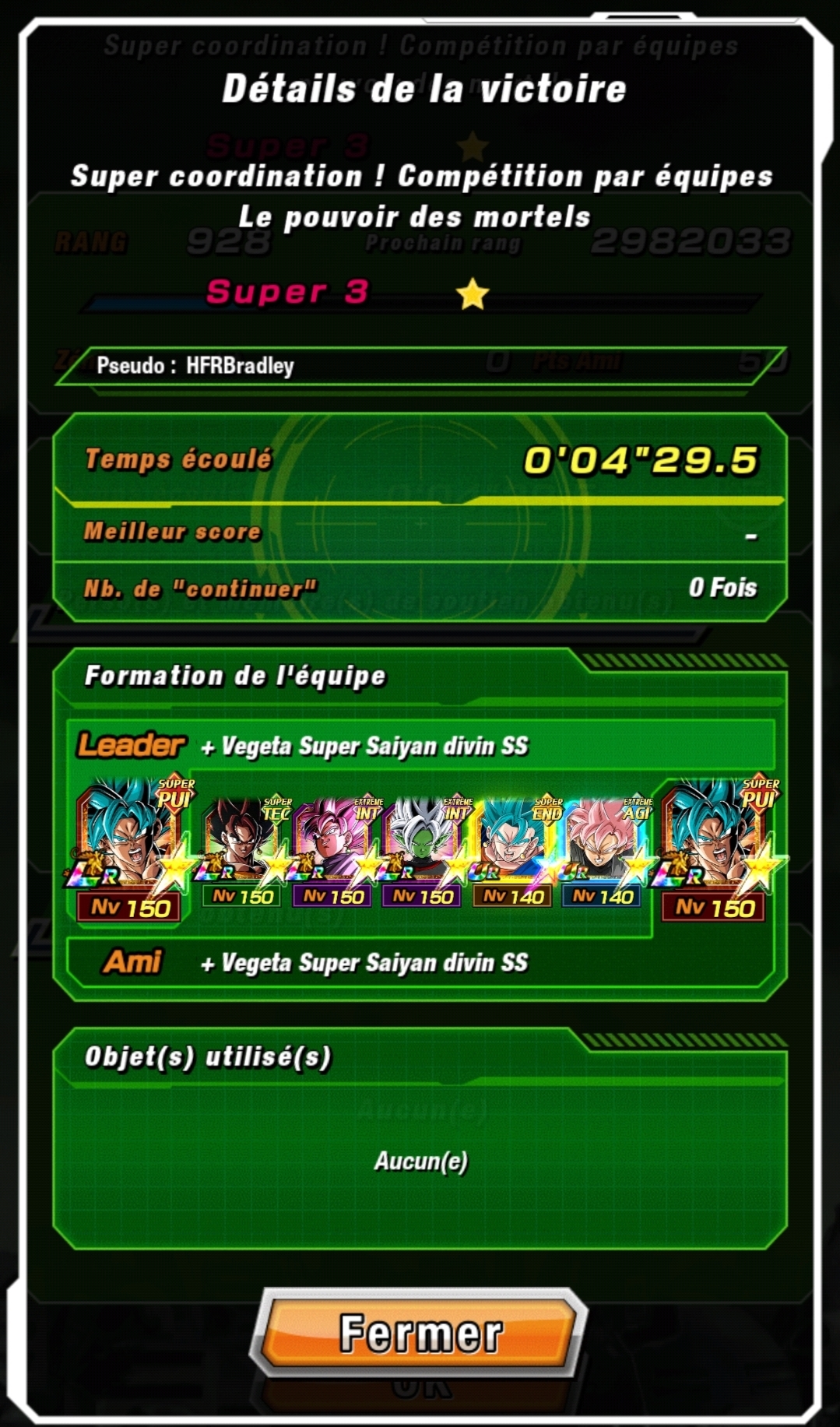The height and width of the screenshot is (1427, 840).
Task: Select the Extreme AGI Nv 140 character
Action: [x=603, y=852]
